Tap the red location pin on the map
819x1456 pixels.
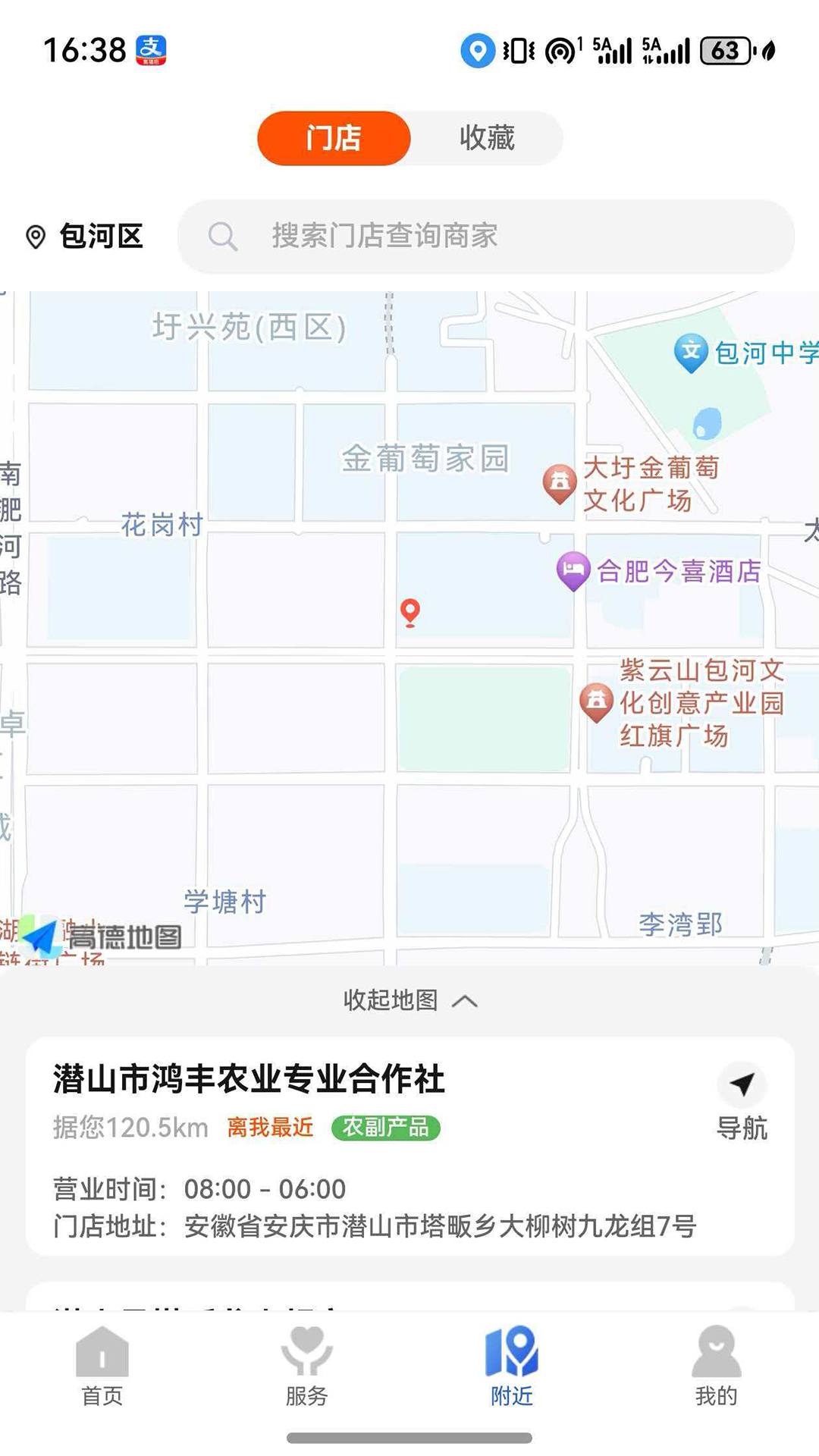pyautogui.click(x=410, y=612)
